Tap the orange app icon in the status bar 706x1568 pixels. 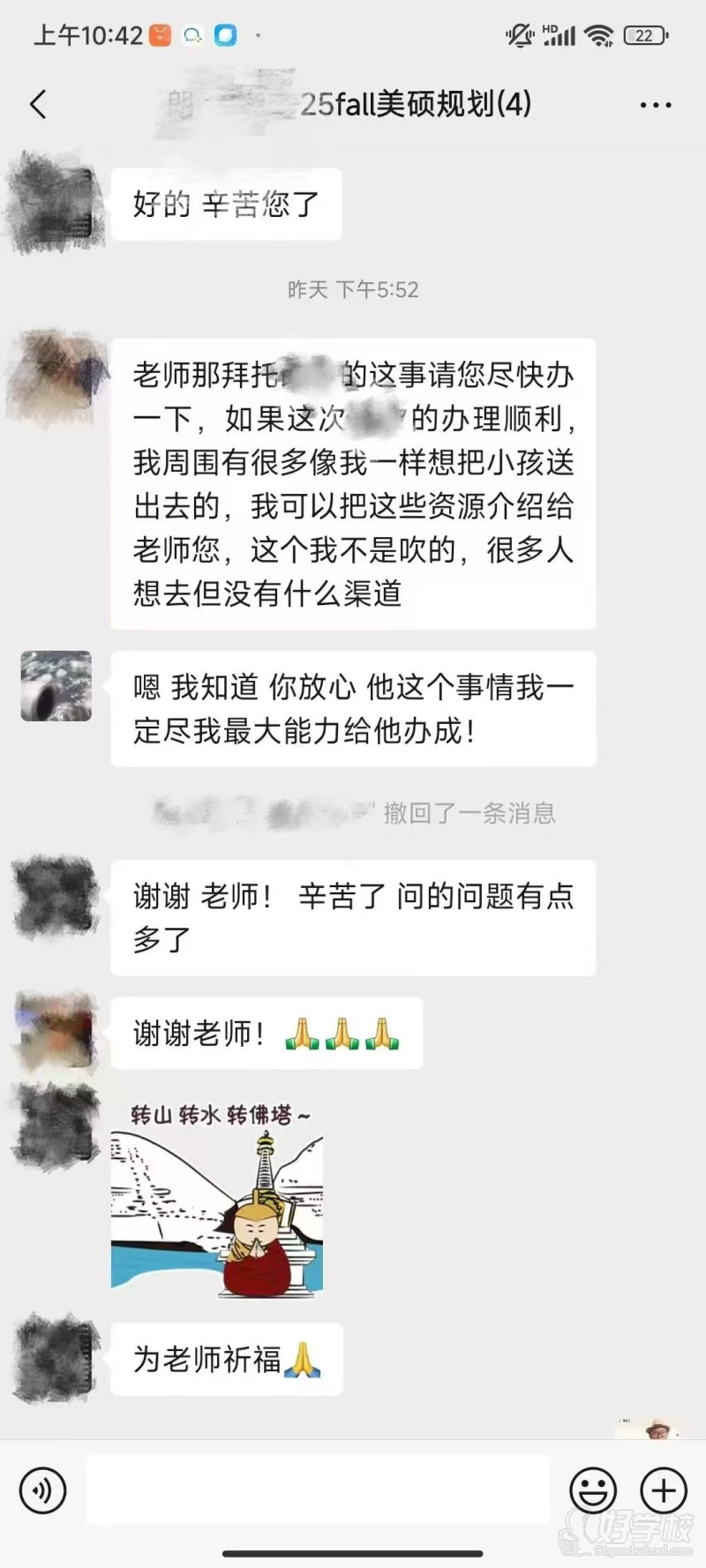159,34
